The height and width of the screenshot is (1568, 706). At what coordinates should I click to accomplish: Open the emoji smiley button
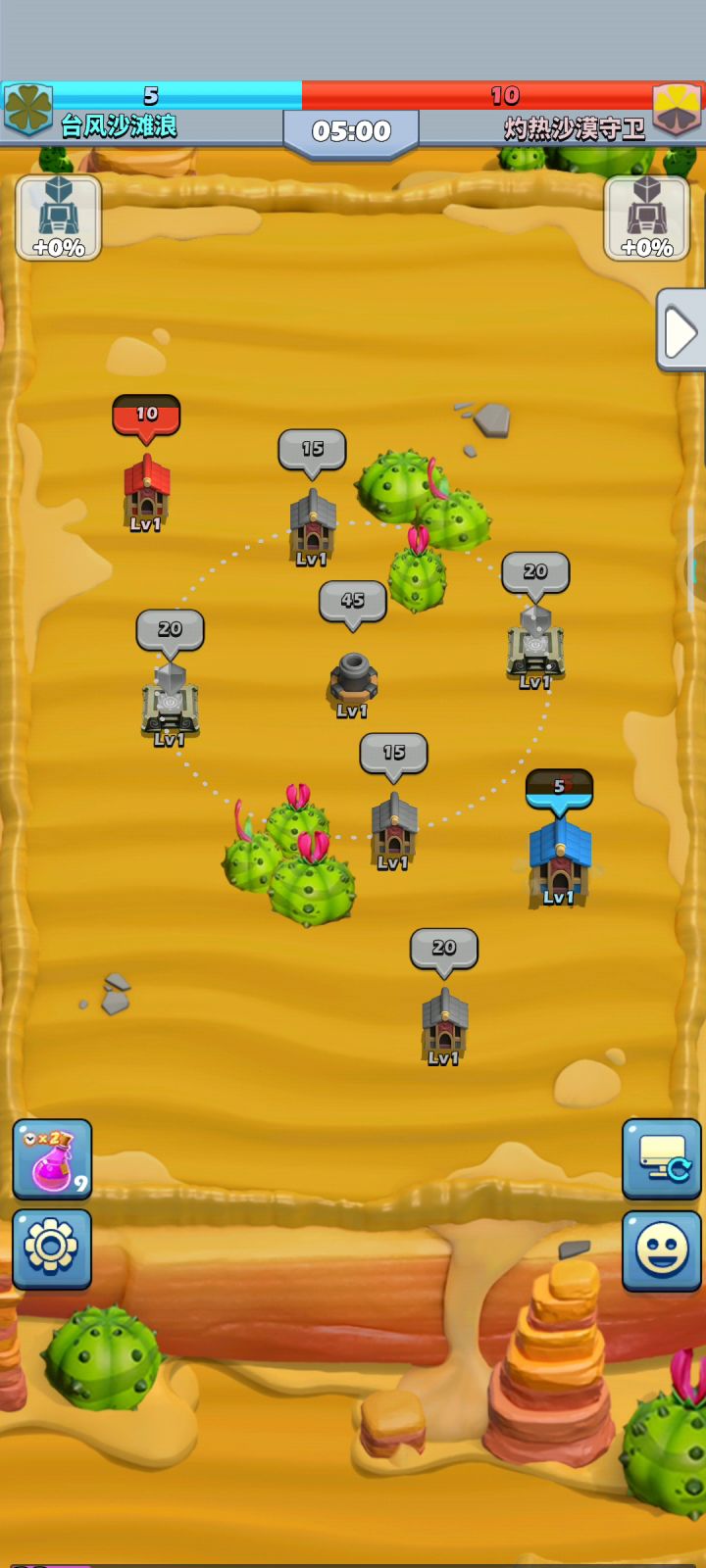click(x=662, y=1250)
